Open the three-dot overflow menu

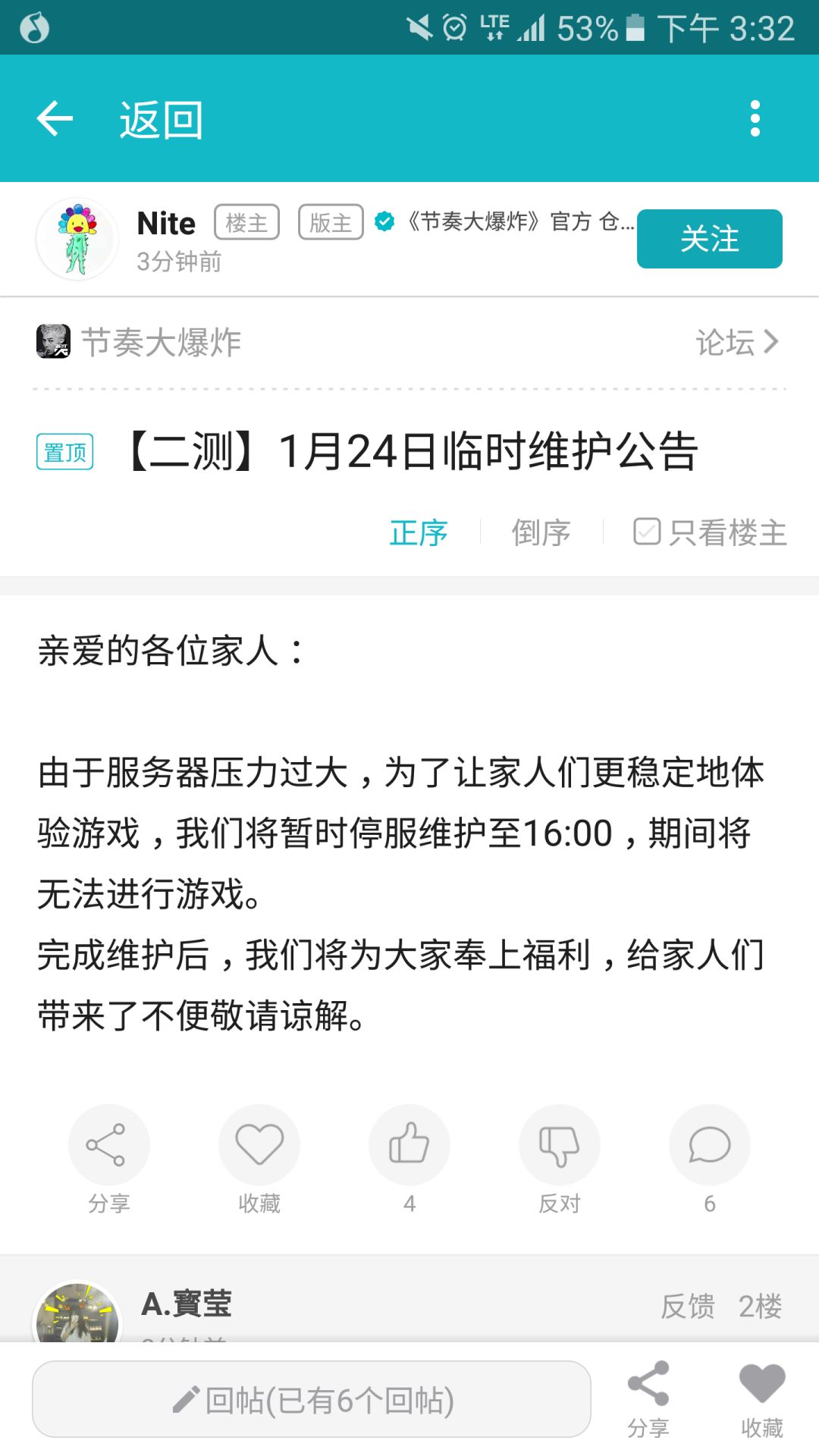(x=755, y=119)
